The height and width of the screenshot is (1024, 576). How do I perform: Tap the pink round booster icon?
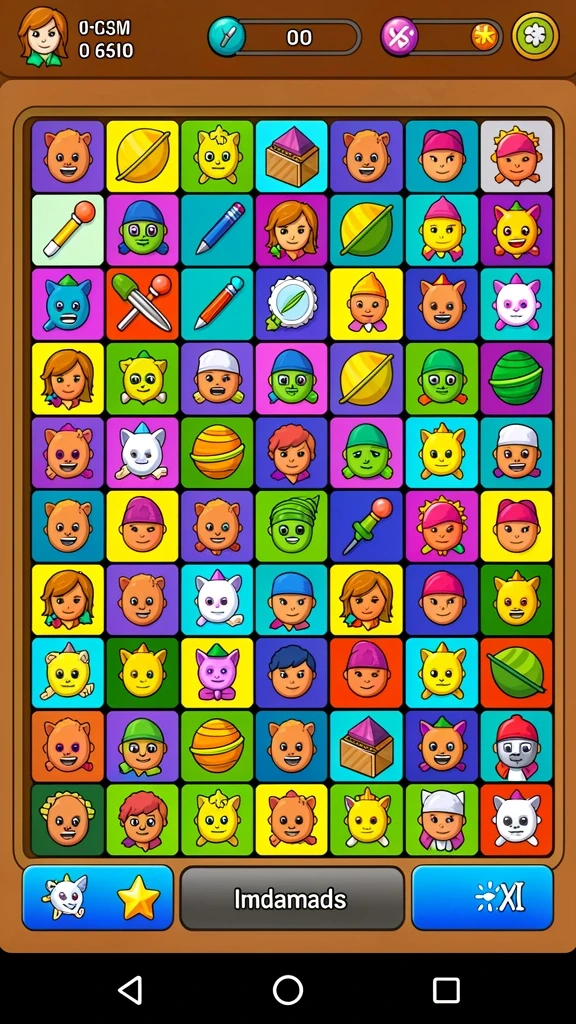point(398,37)
